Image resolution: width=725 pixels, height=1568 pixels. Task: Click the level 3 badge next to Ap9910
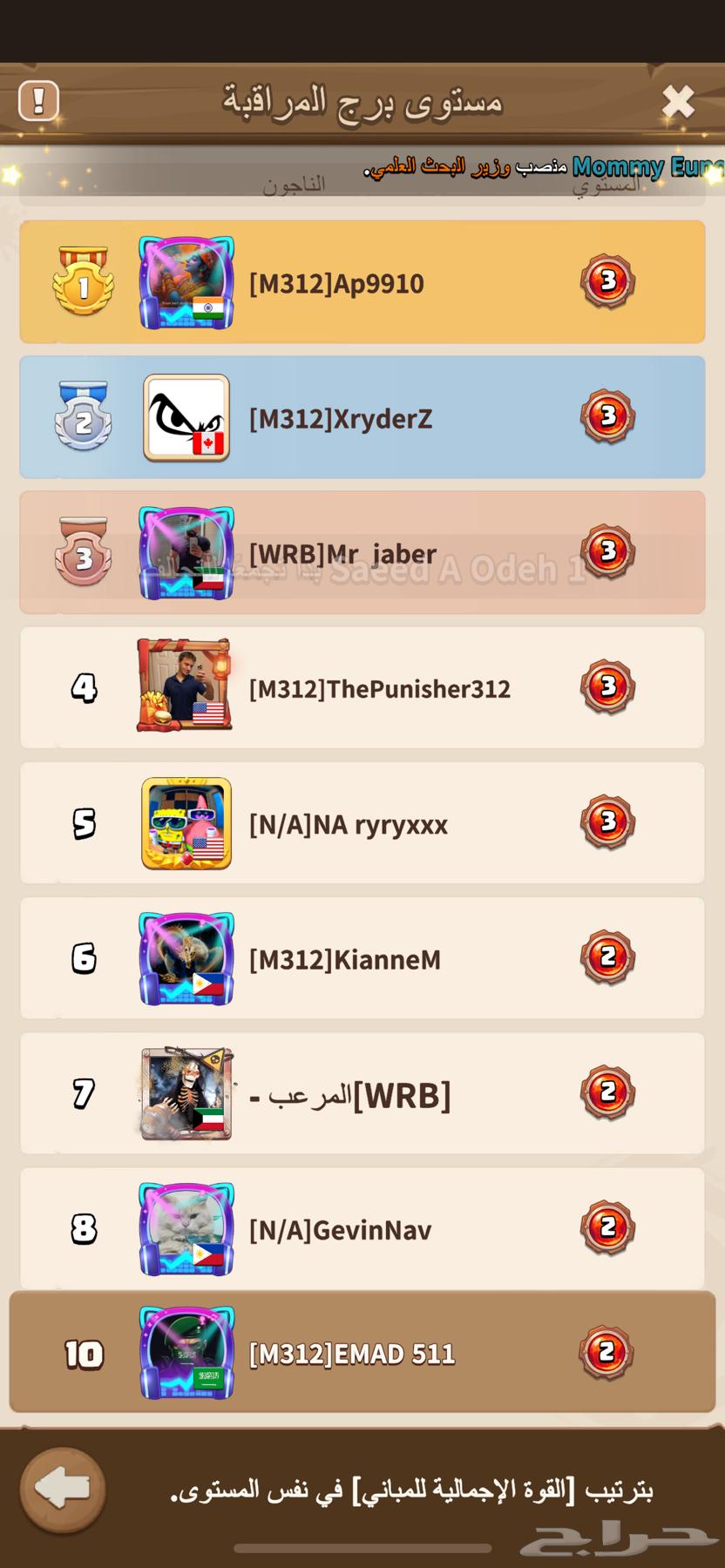pos(607,280)
